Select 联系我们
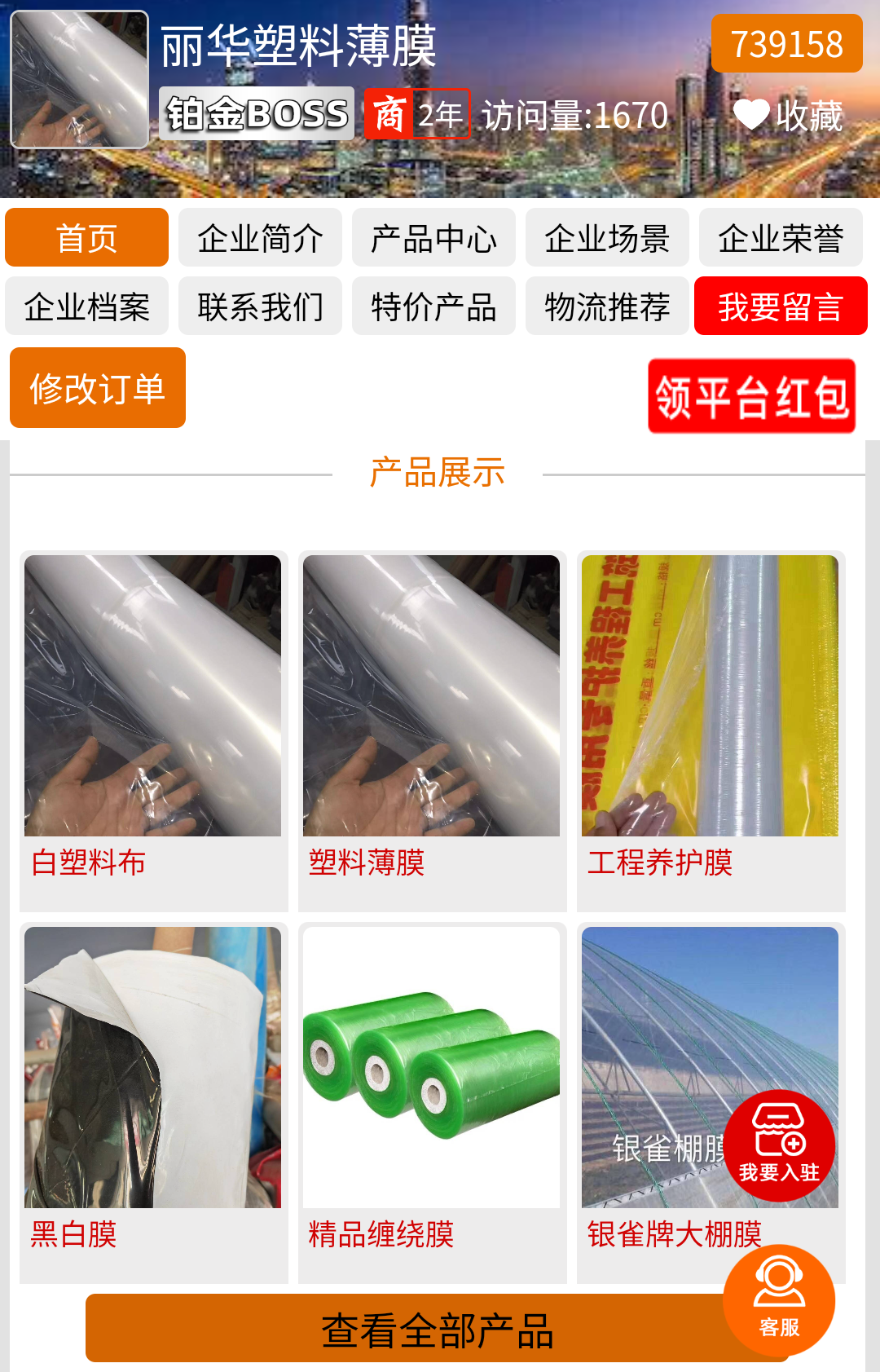Image resolution: width=880 pixels, height=1372 pixels. coord(260,307)
